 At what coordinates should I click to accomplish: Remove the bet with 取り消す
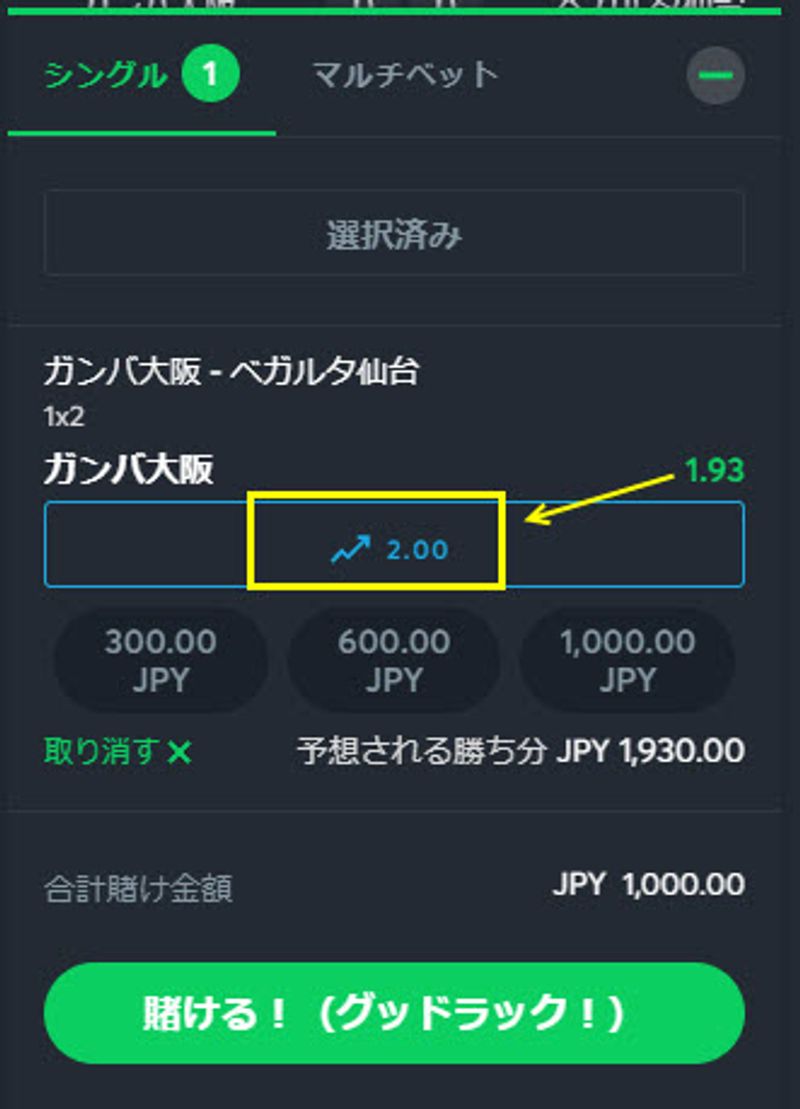[117, 751]
